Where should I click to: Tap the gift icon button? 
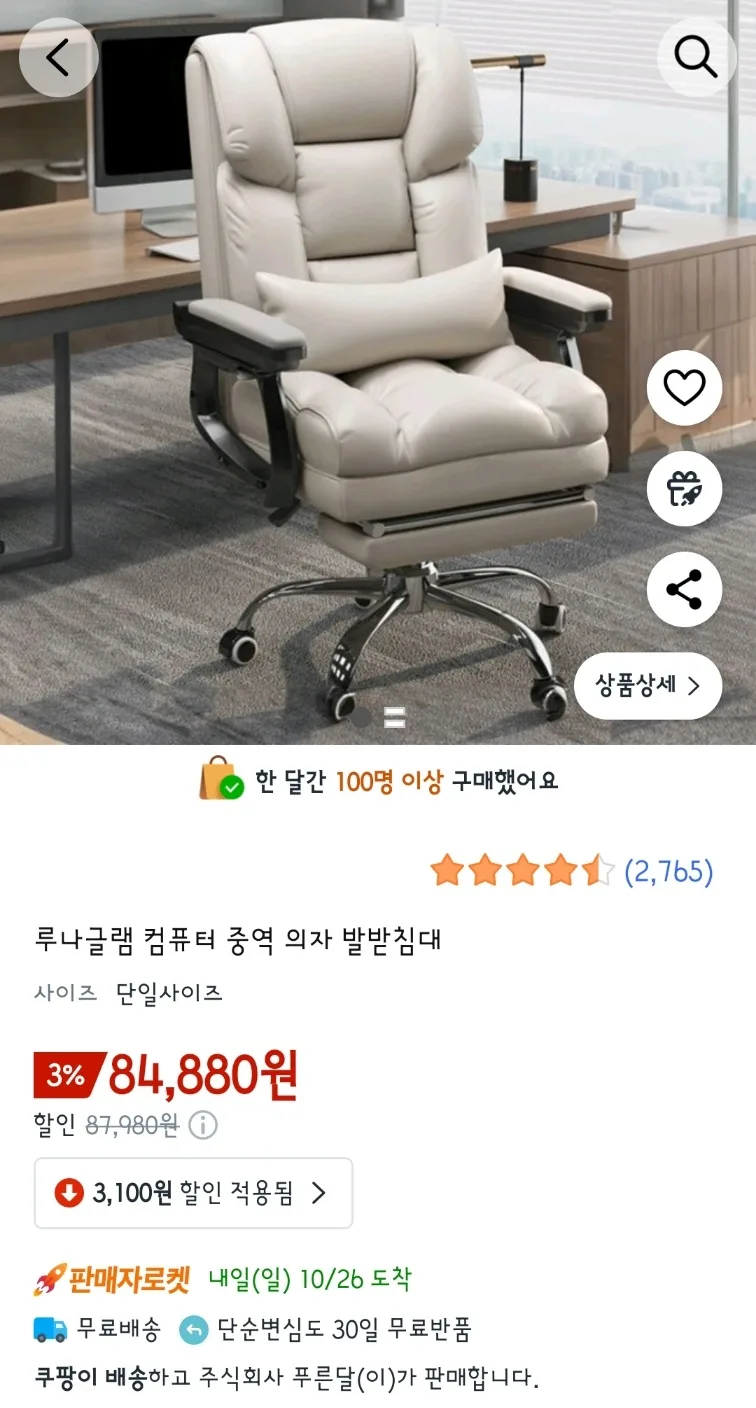tap(684, 488)
